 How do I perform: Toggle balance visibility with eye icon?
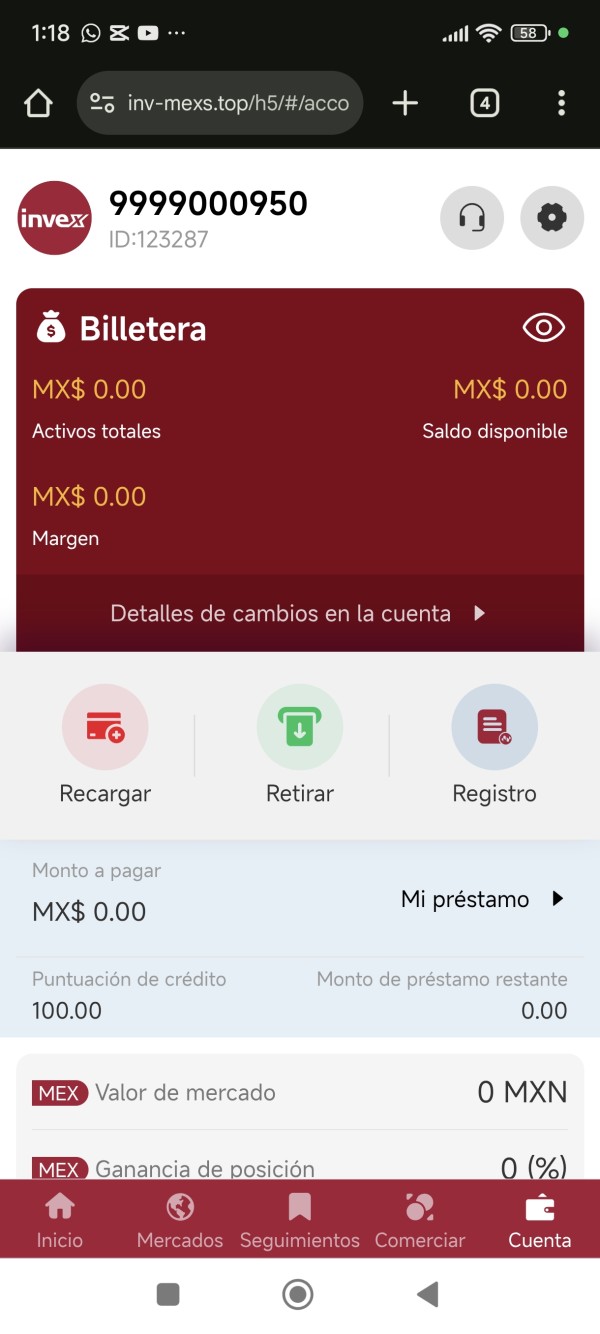pyautogui.click(x=544, y=328)
